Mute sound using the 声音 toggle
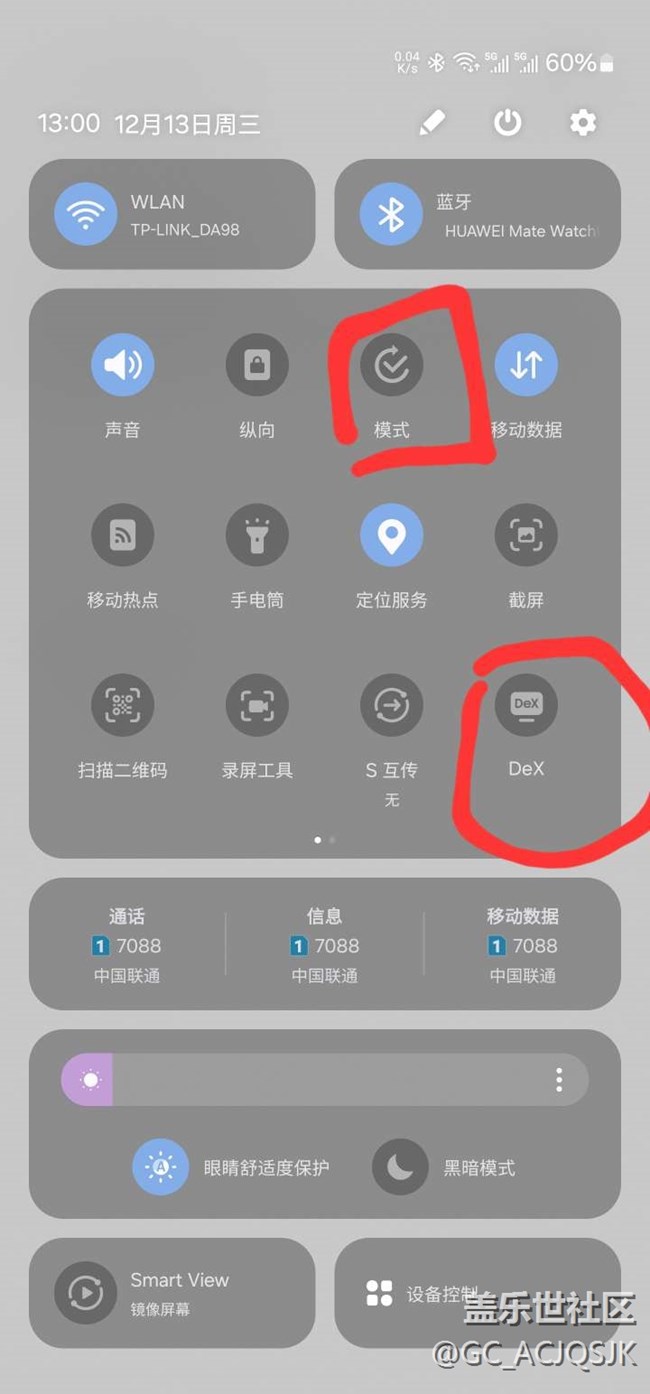This screenshot has width=650, height=1394. click(122, 365)
